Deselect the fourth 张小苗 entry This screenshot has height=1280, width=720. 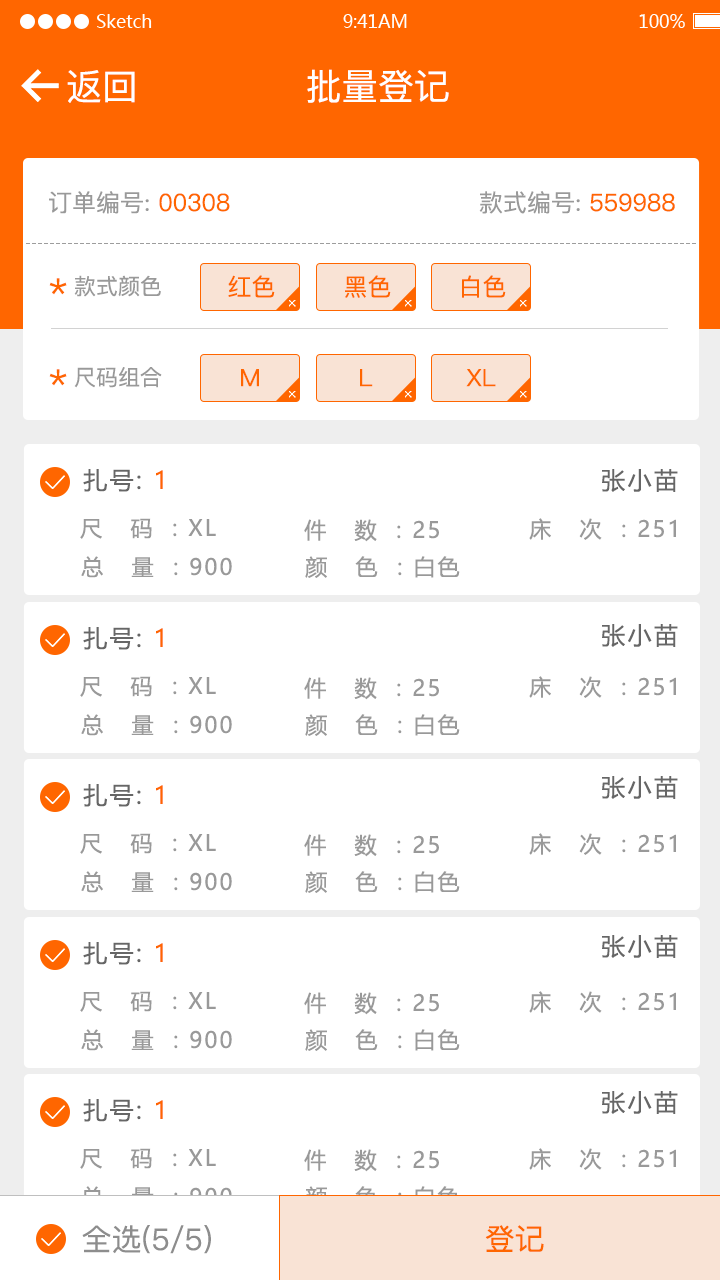[x=54, y=954]
